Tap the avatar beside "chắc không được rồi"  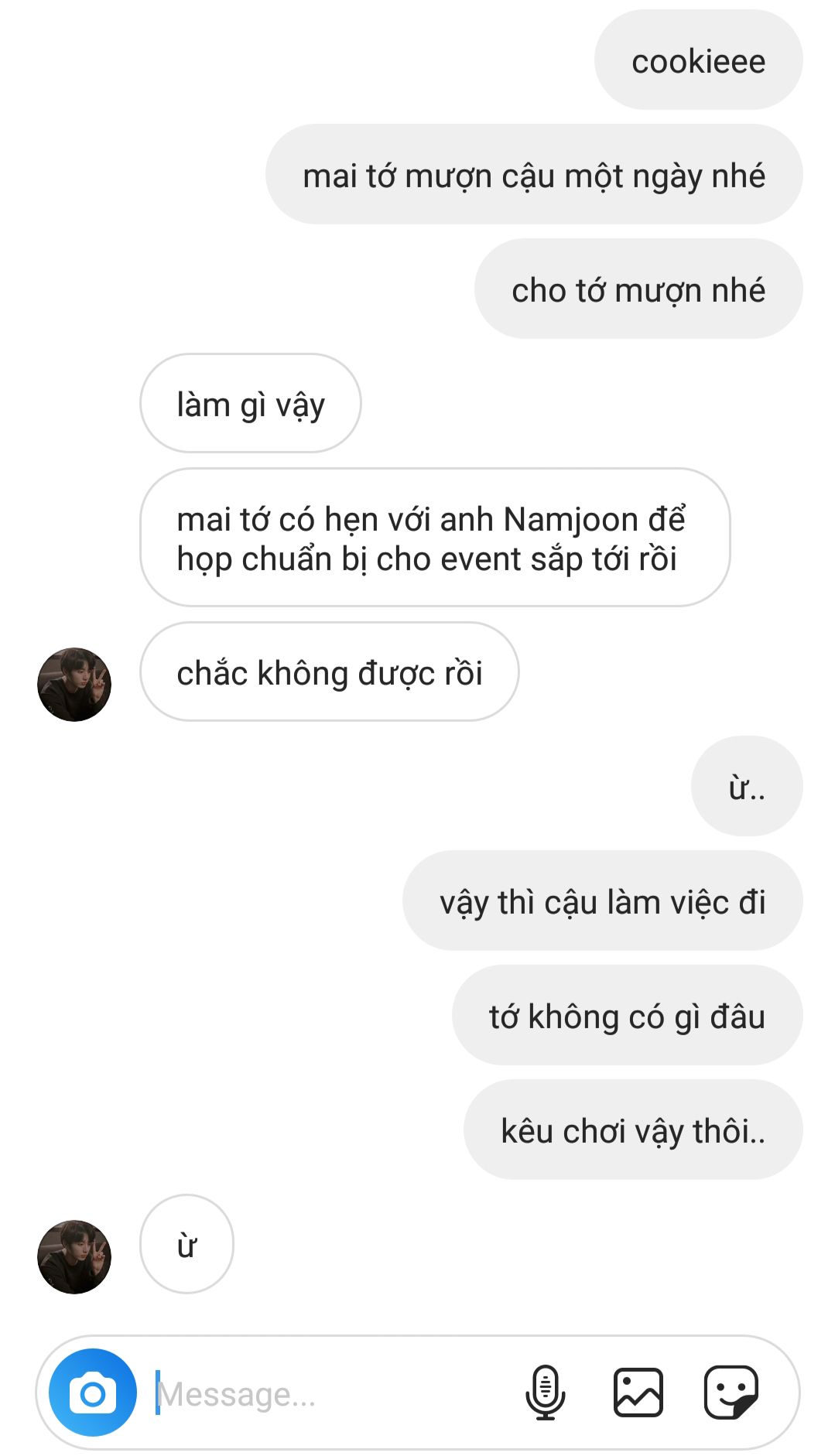74,685
